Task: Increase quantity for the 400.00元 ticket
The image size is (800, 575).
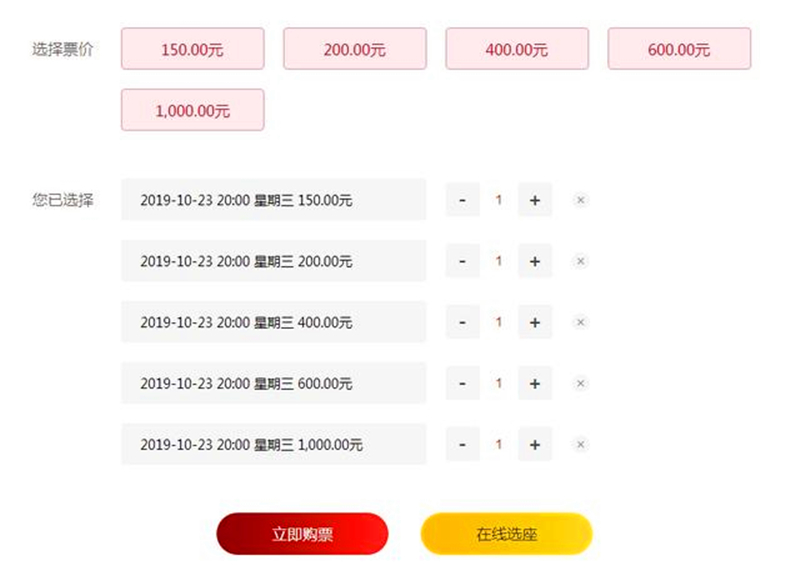Action: pyautogui.click(x=534, y=322)
